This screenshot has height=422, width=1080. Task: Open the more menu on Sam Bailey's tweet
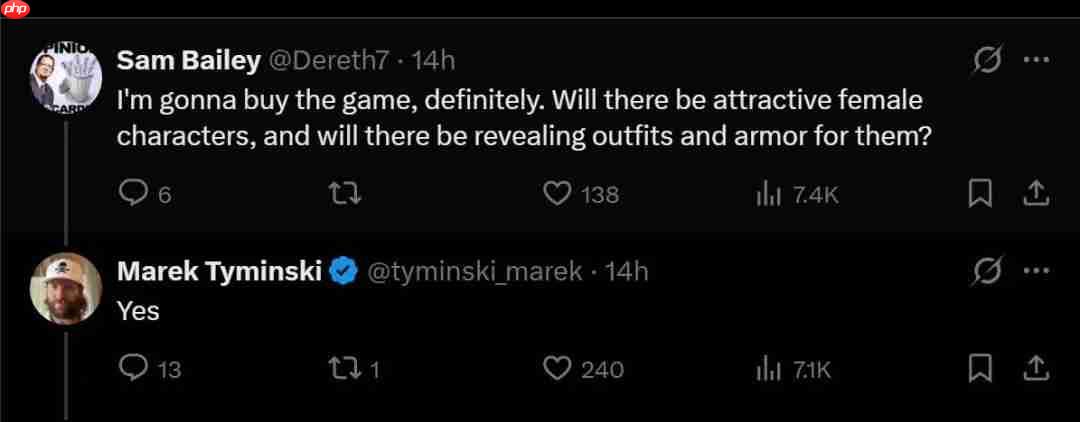1037,60
